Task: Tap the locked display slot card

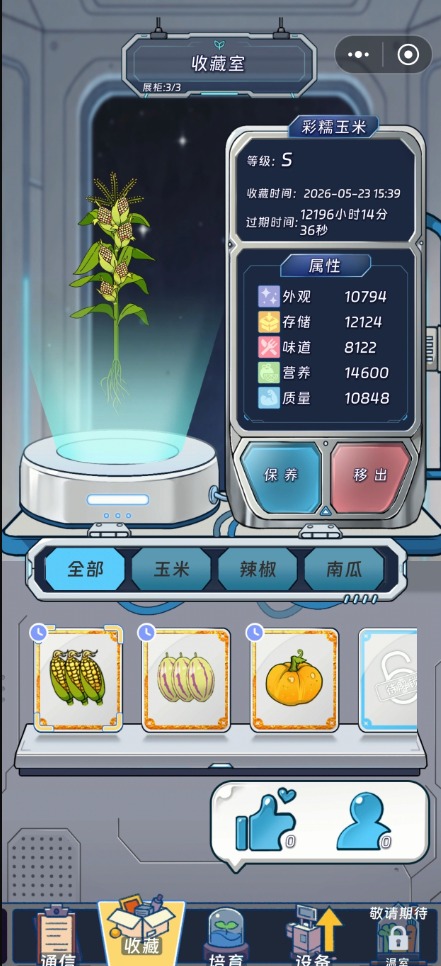Action: click(x=388, y=679)
